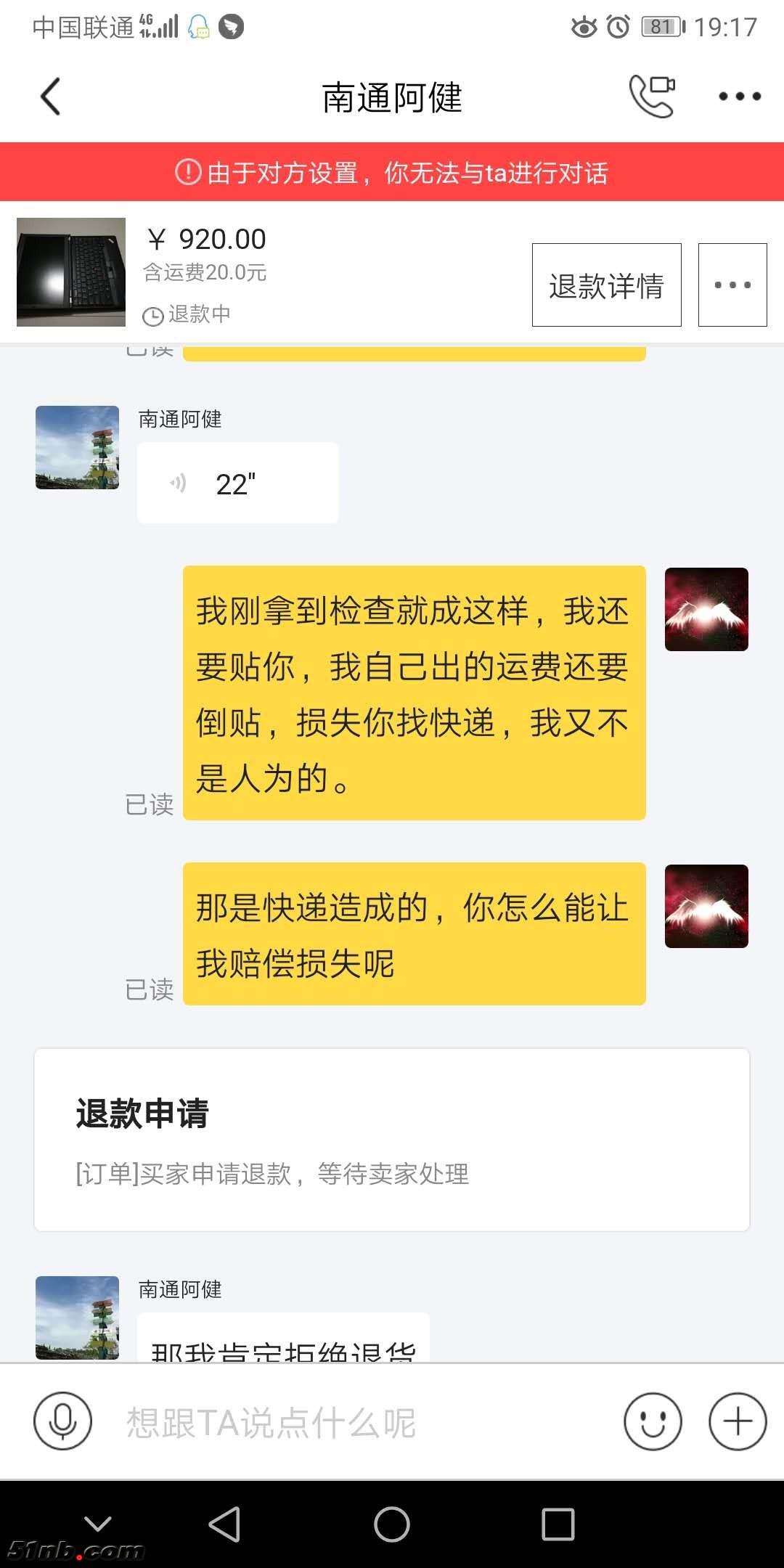The image size is (784, 1568).
Task: View 南通阿健's profile from the voice message avatar
Action: 78,448
